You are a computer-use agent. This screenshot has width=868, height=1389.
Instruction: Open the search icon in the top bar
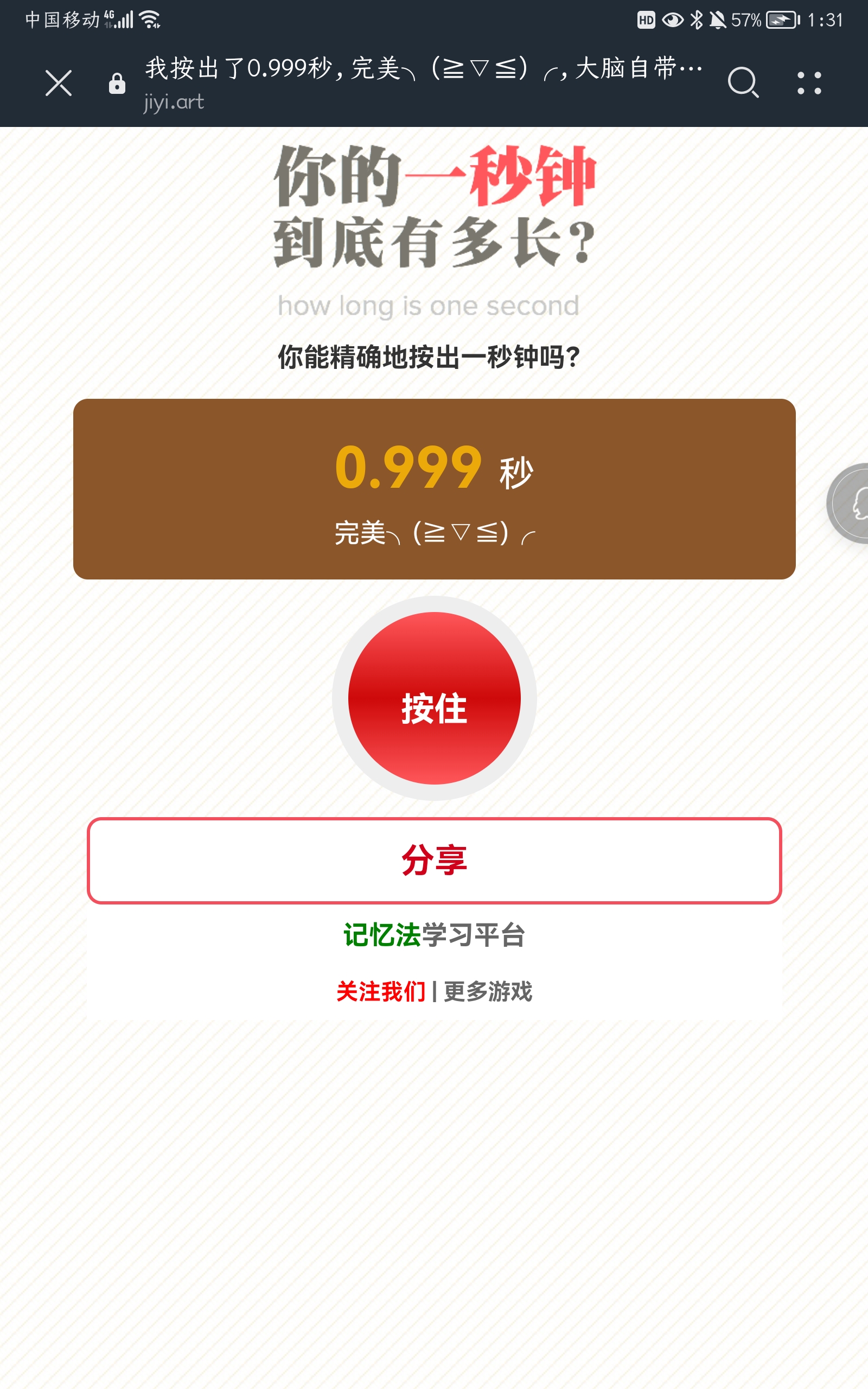743,83
